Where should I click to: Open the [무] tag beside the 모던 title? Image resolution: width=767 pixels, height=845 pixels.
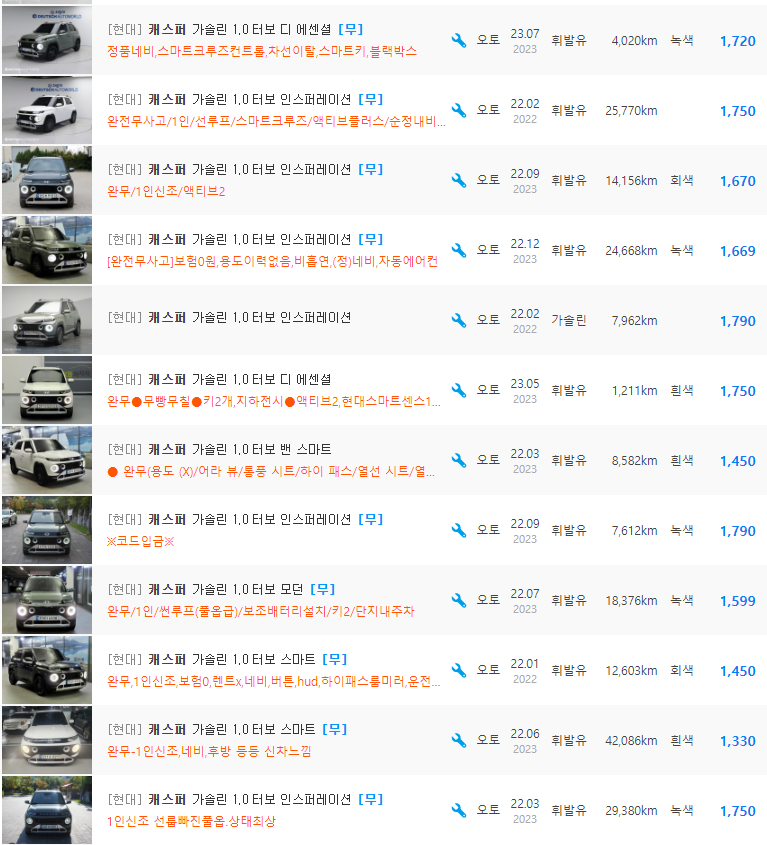pos(323,589)
